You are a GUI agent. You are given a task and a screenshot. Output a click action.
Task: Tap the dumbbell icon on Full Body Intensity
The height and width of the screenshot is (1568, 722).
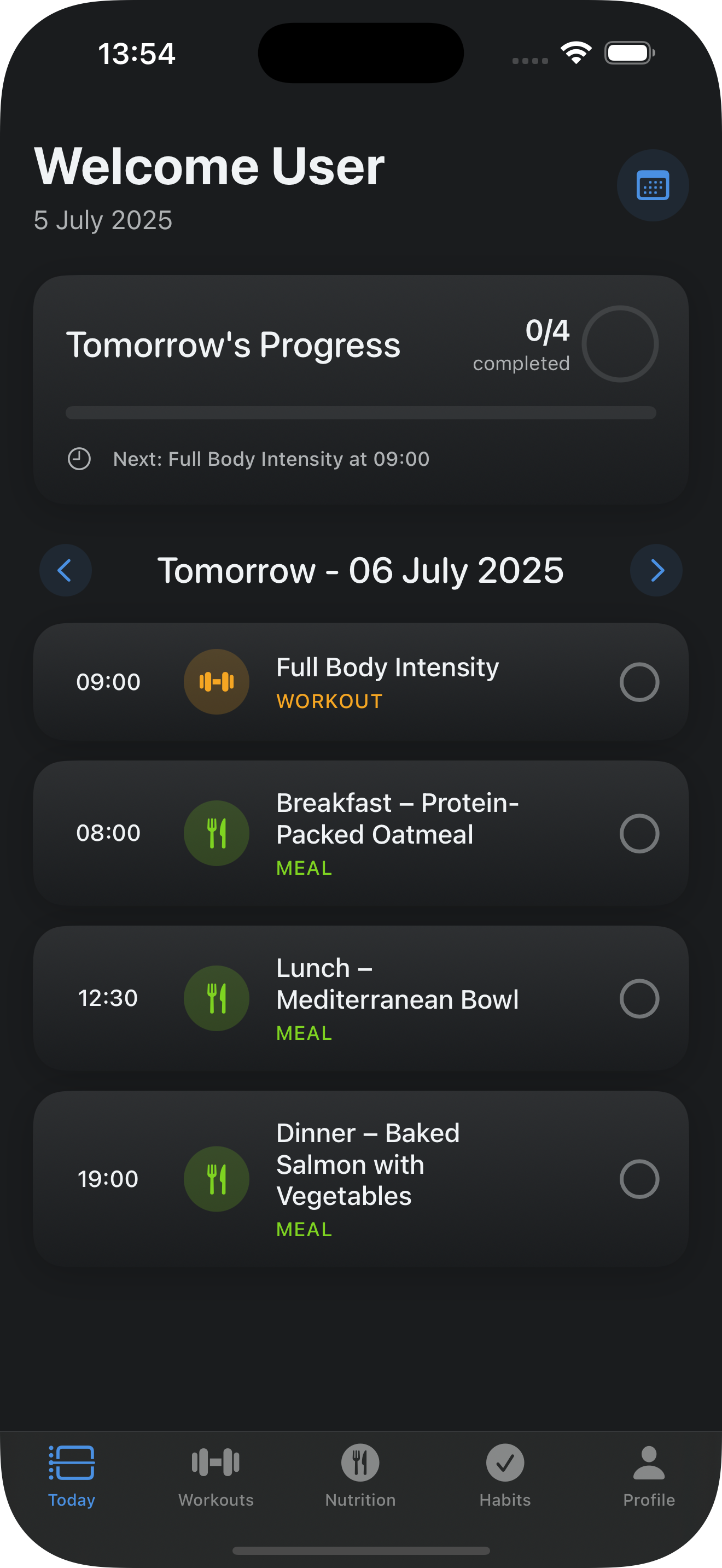[x=216, y=682]
